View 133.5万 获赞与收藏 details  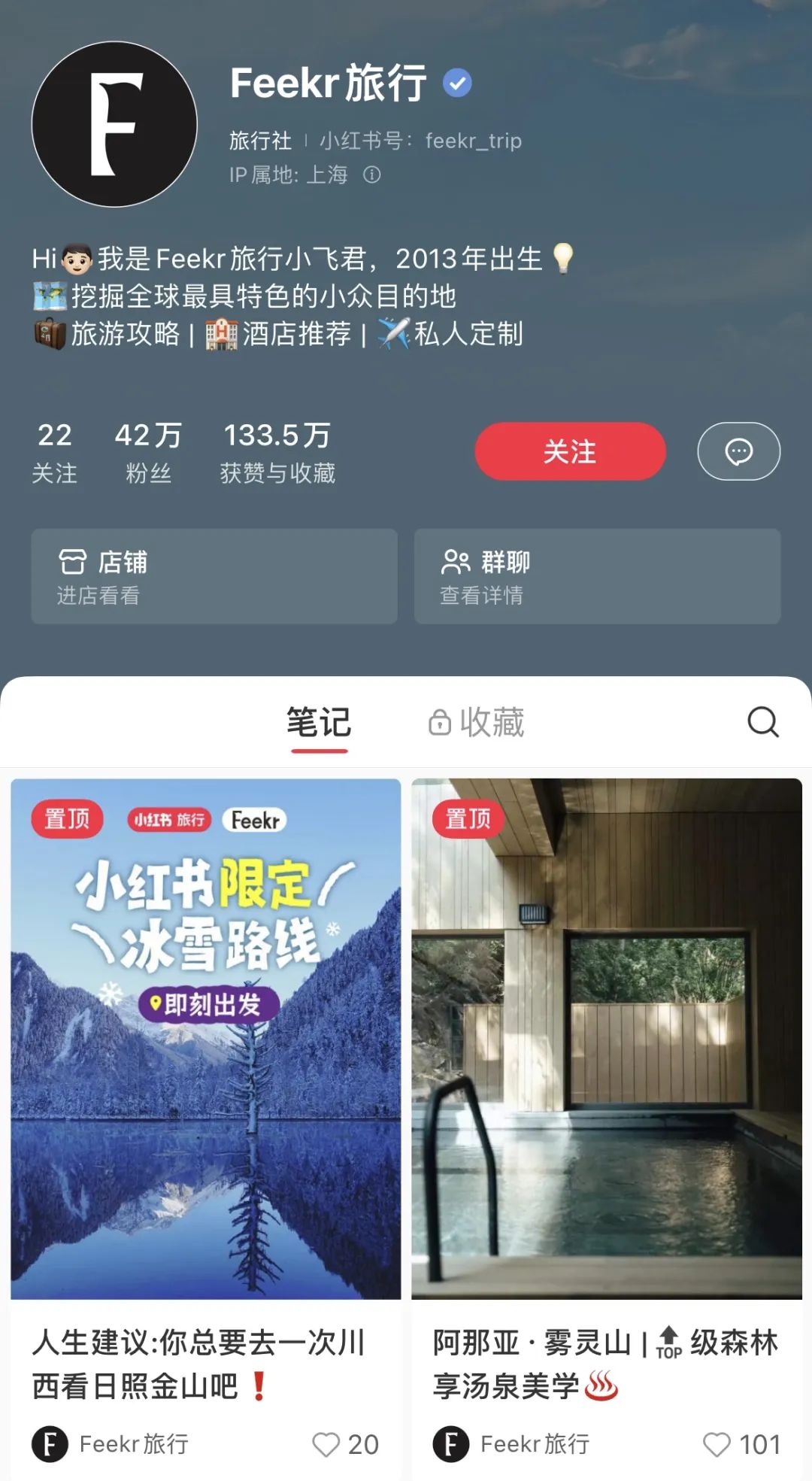pyautogui.click(x=277, y=452)
